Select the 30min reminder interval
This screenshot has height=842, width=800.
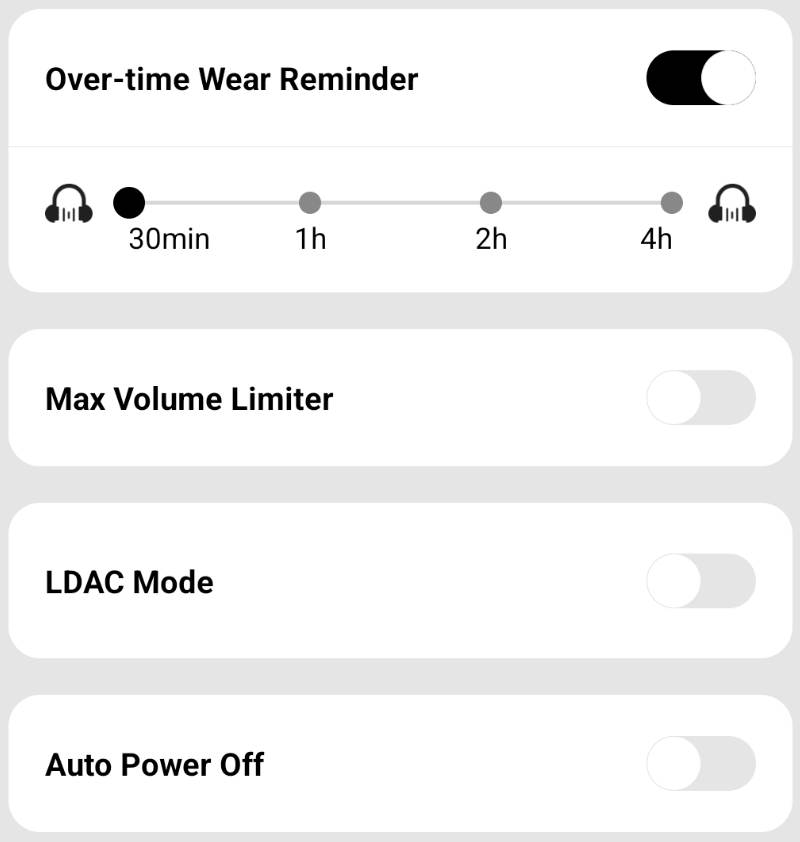[129, 203]
